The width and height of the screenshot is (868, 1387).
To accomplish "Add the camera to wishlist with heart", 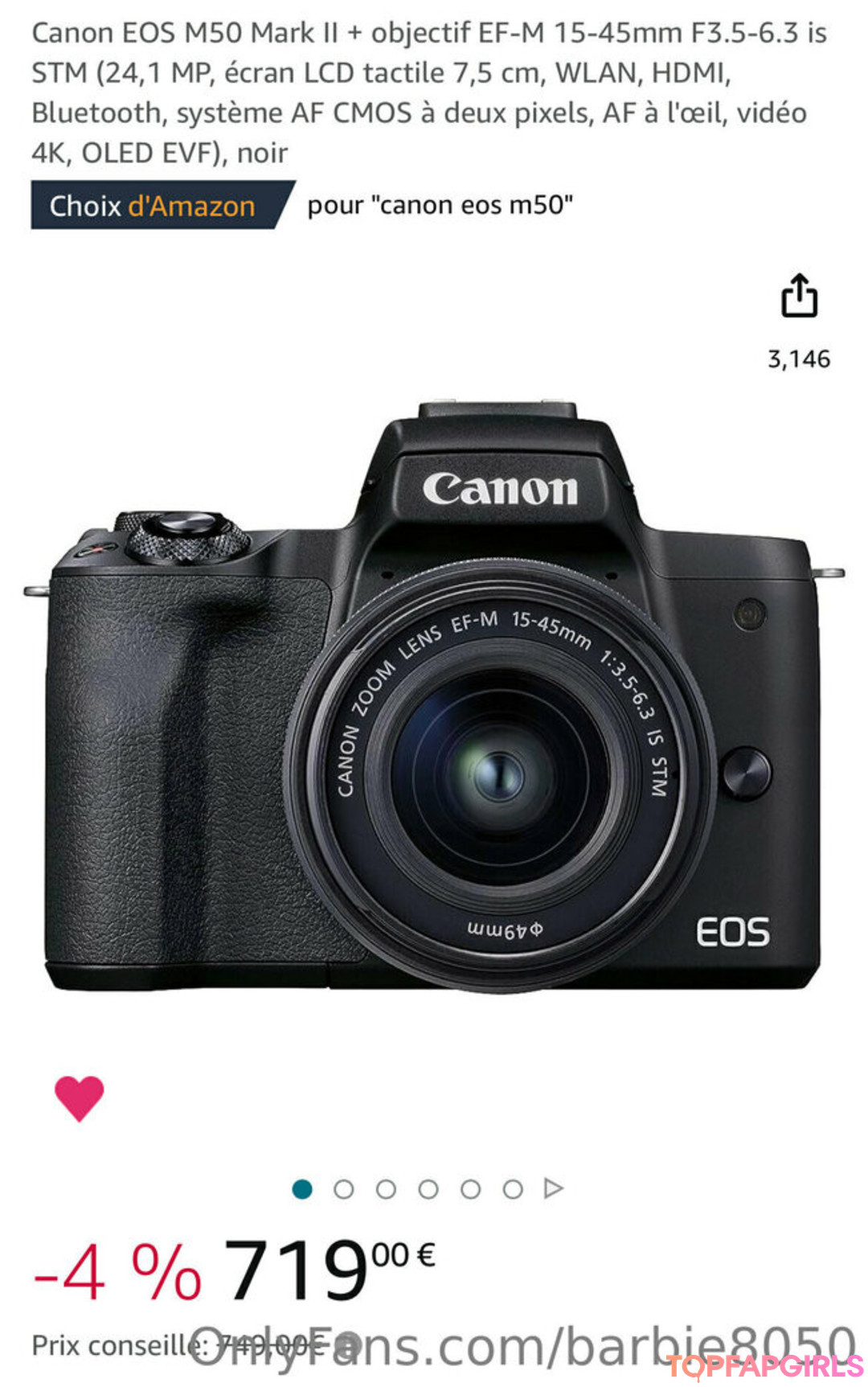I will point(79,1098).
